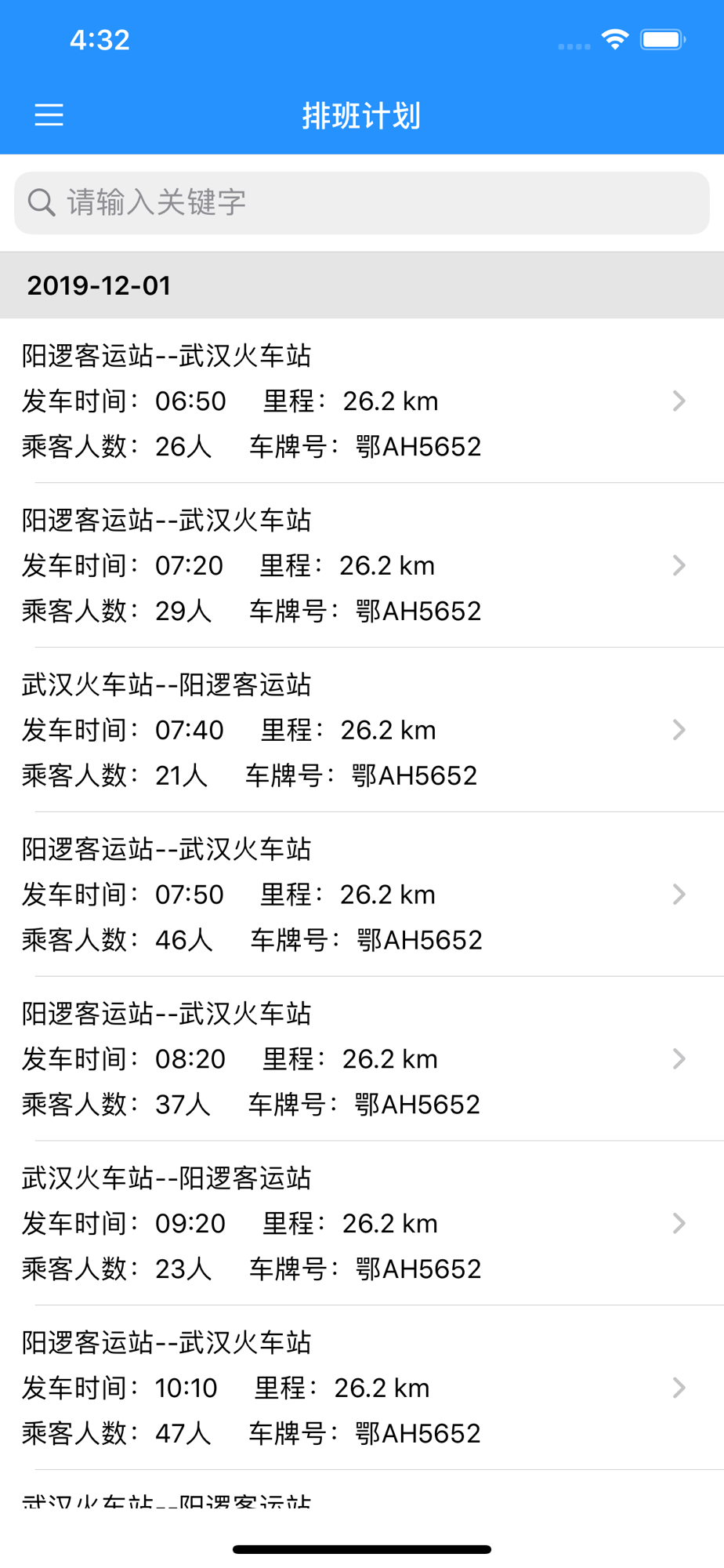
Task: Select the 07:50 trip with 46 passengers
Action: pyautogui.click(x=362, y=895)
